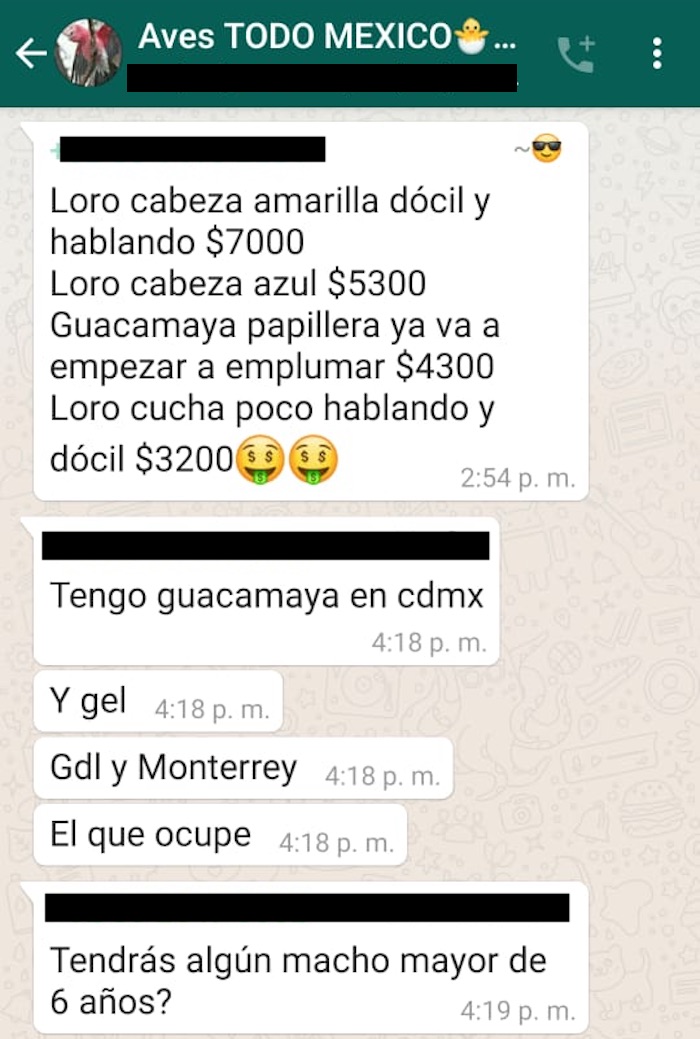700x1039 pixels.
Task: Start a group call
Action: coord(575,54)
